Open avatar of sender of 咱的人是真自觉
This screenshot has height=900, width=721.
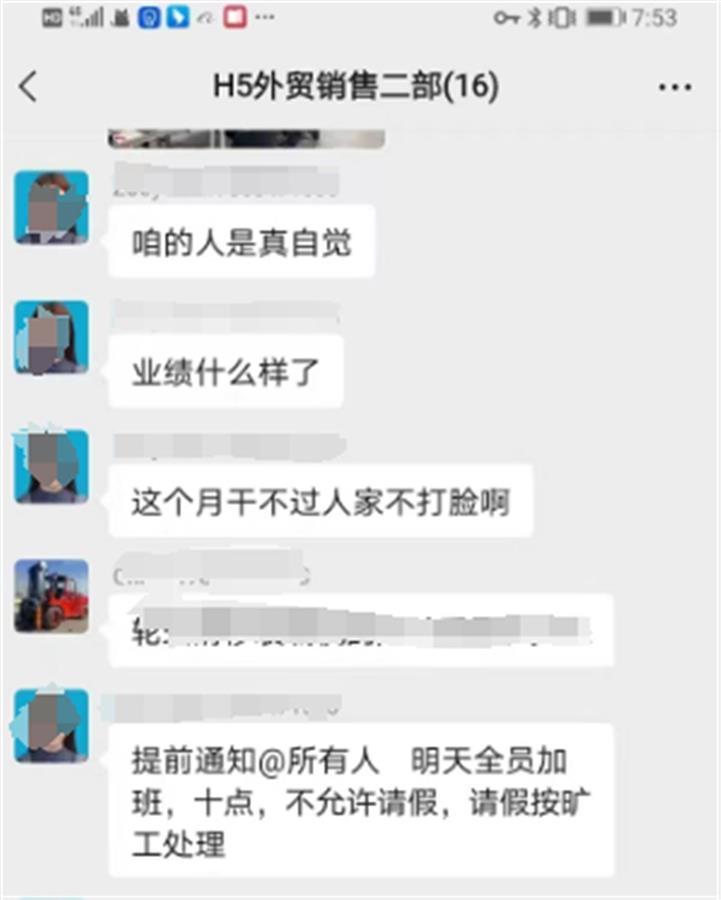[51, 208]
